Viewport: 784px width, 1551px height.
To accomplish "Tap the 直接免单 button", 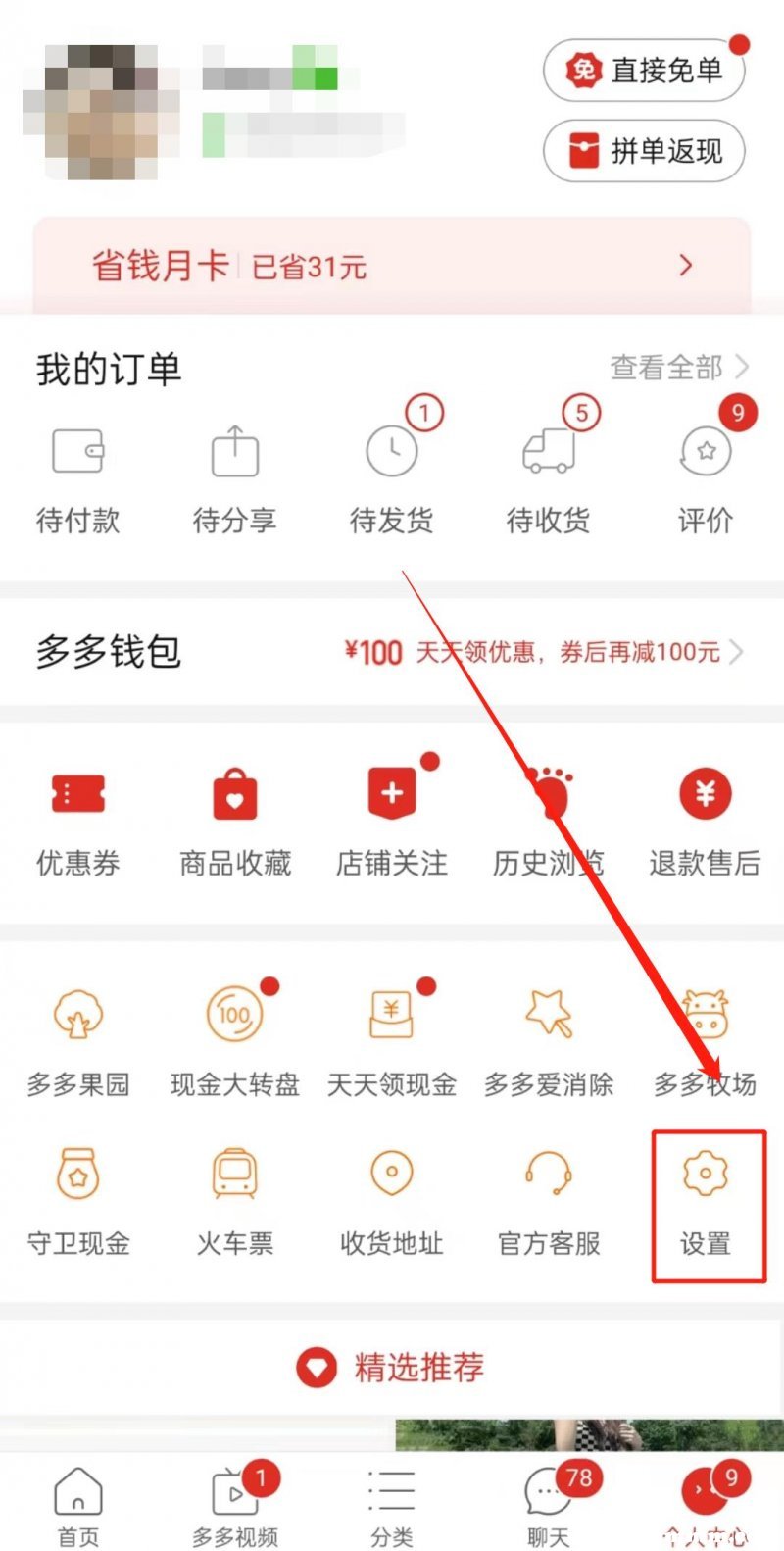I will 644,71.
